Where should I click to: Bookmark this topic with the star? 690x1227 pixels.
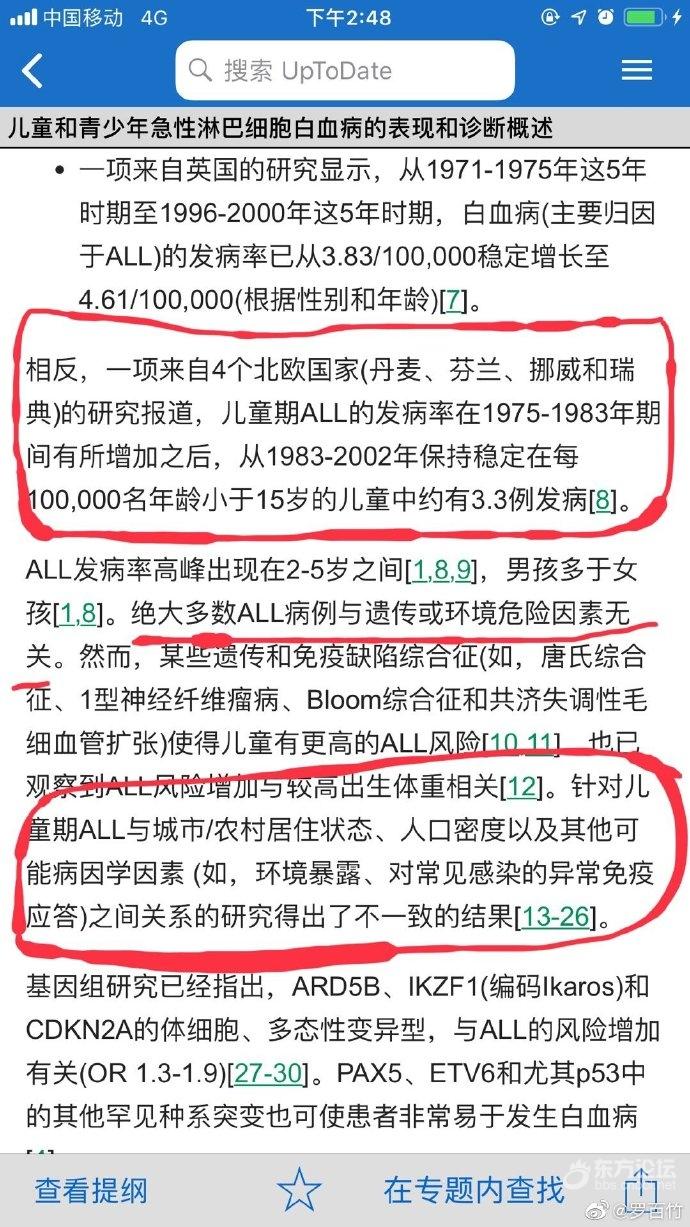[x=298, y=1190]
